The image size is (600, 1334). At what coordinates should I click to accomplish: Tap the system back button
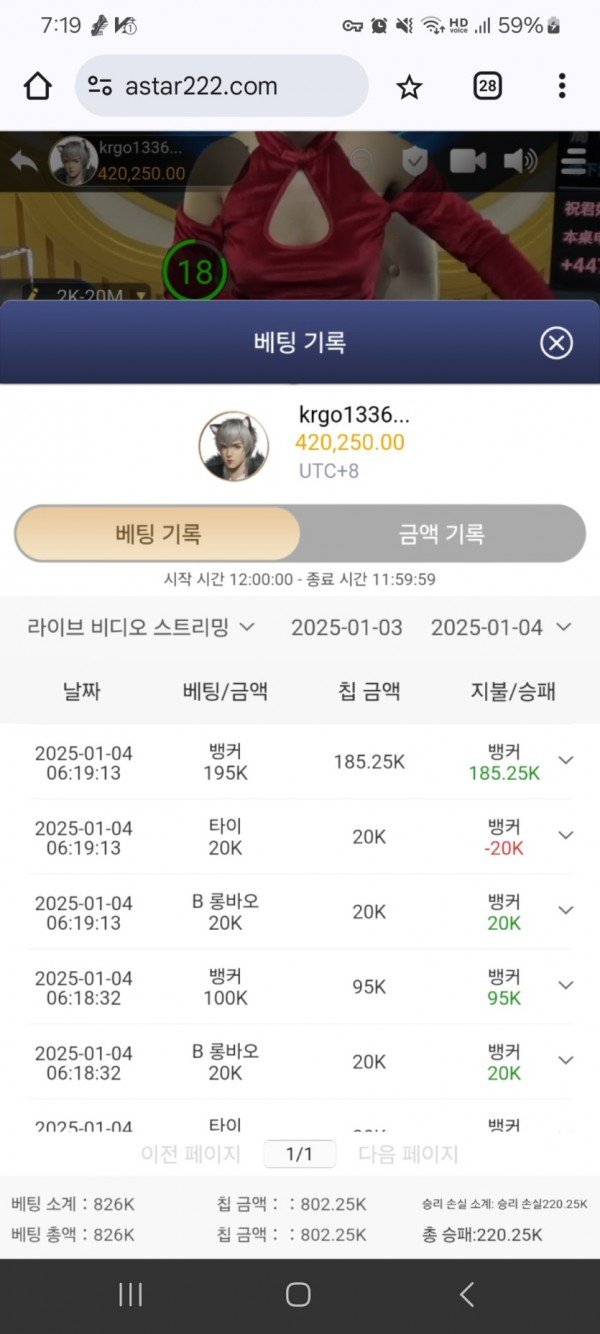click(466, 1295)
